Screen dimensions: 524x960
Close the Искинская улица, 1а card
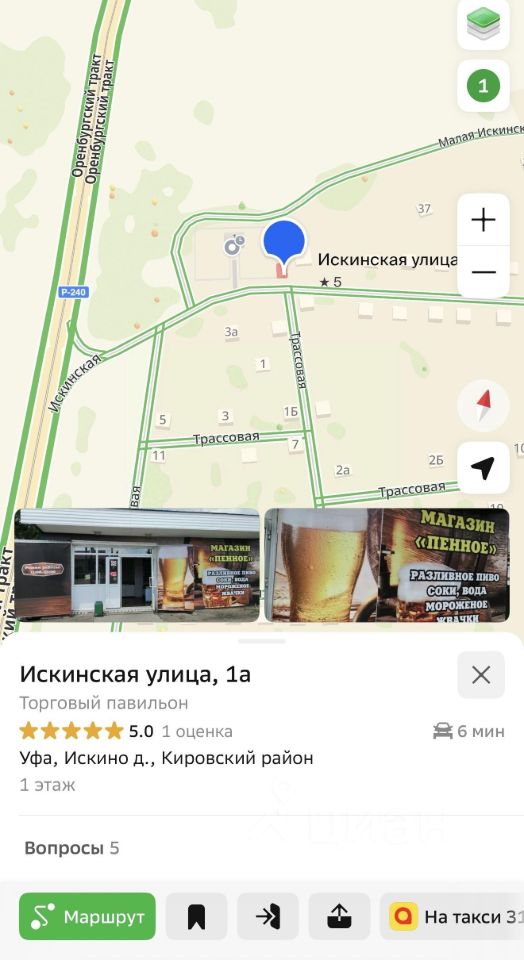pos(481,675)
